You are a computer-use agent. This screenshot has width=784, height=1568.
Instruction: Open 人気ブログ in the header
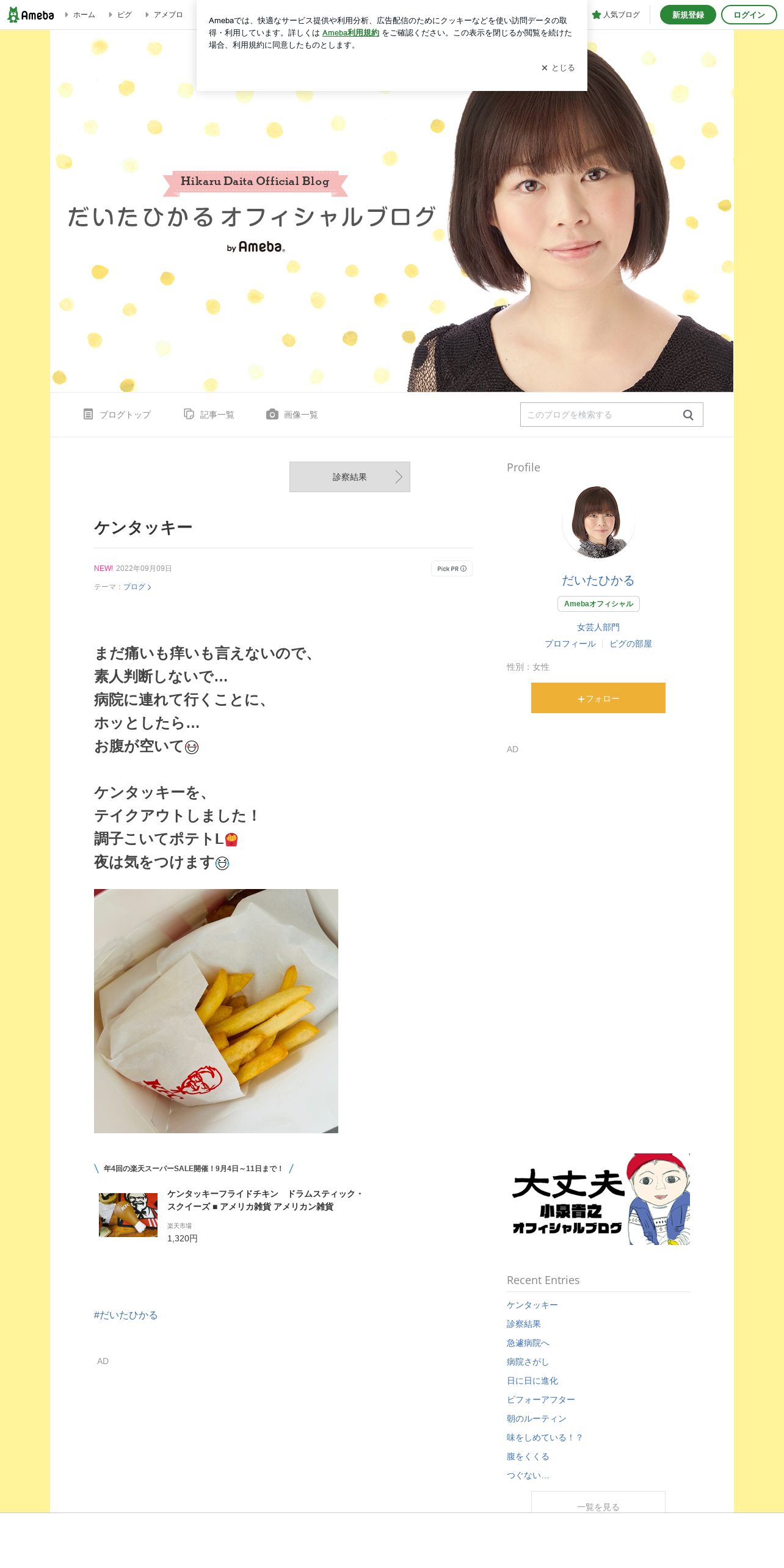(615, 15)
